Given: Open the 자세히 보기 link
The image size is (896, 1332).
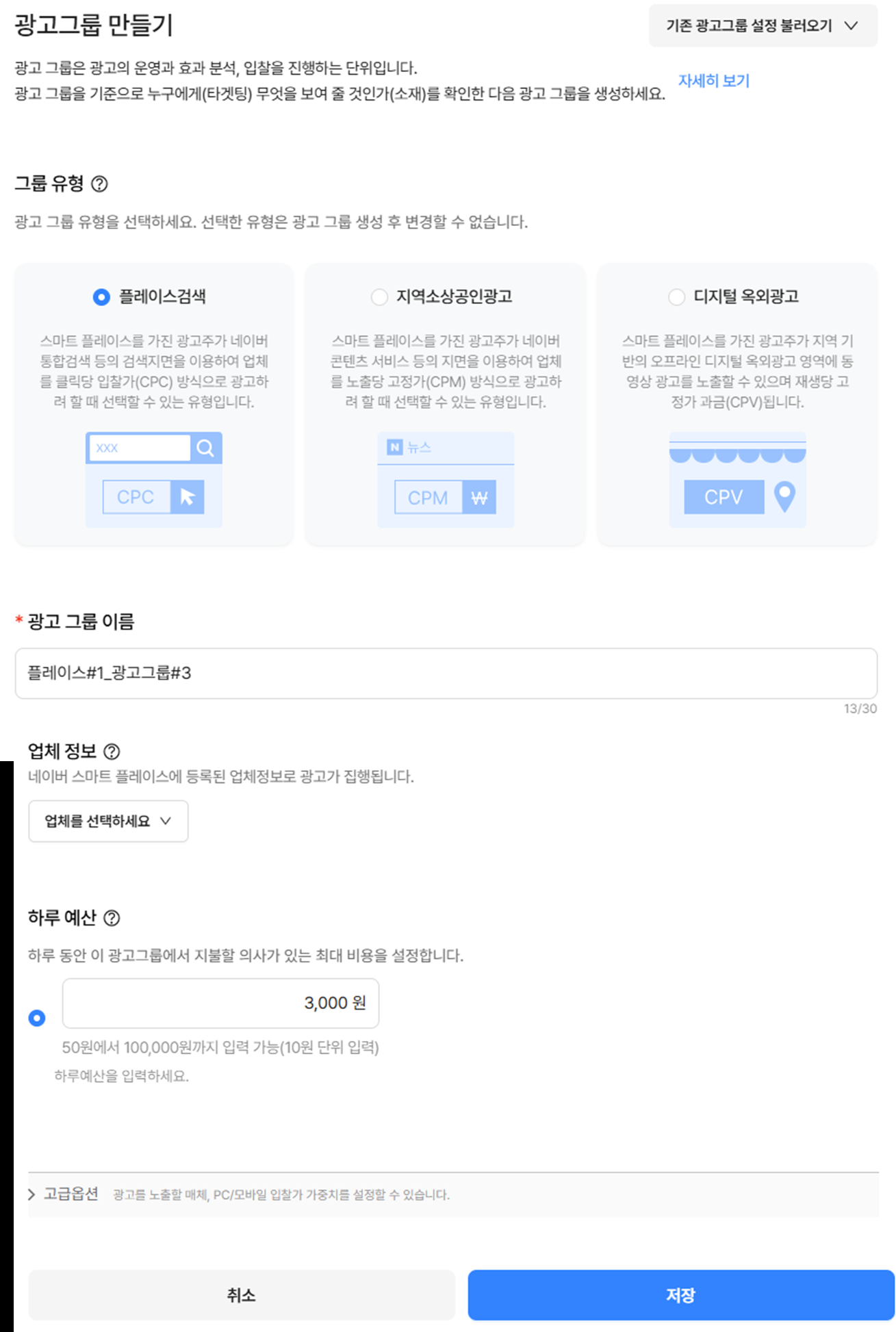Looking at the screenshot, I should pyautogui.click(x=713, y=81).
